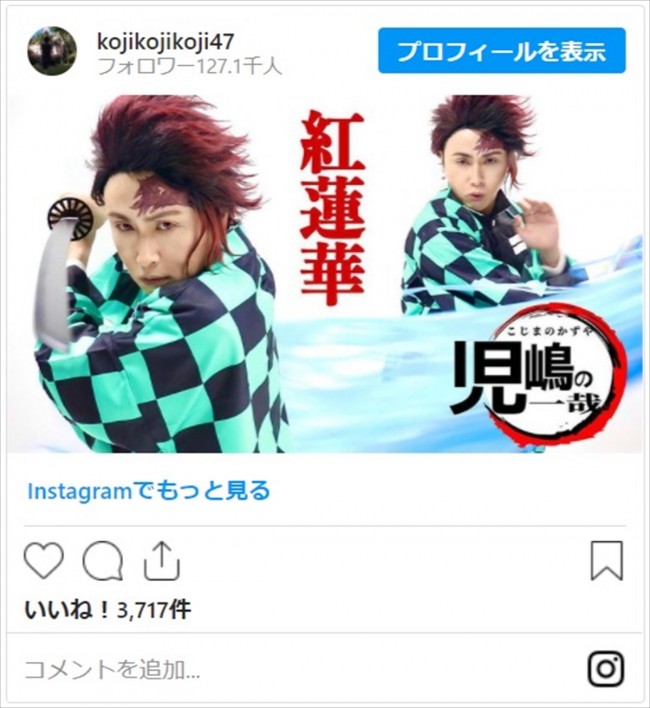The height and width of the screenshot is (708, 650).
Task: Open the cosplay post image
Action: [x=324, y=273]
